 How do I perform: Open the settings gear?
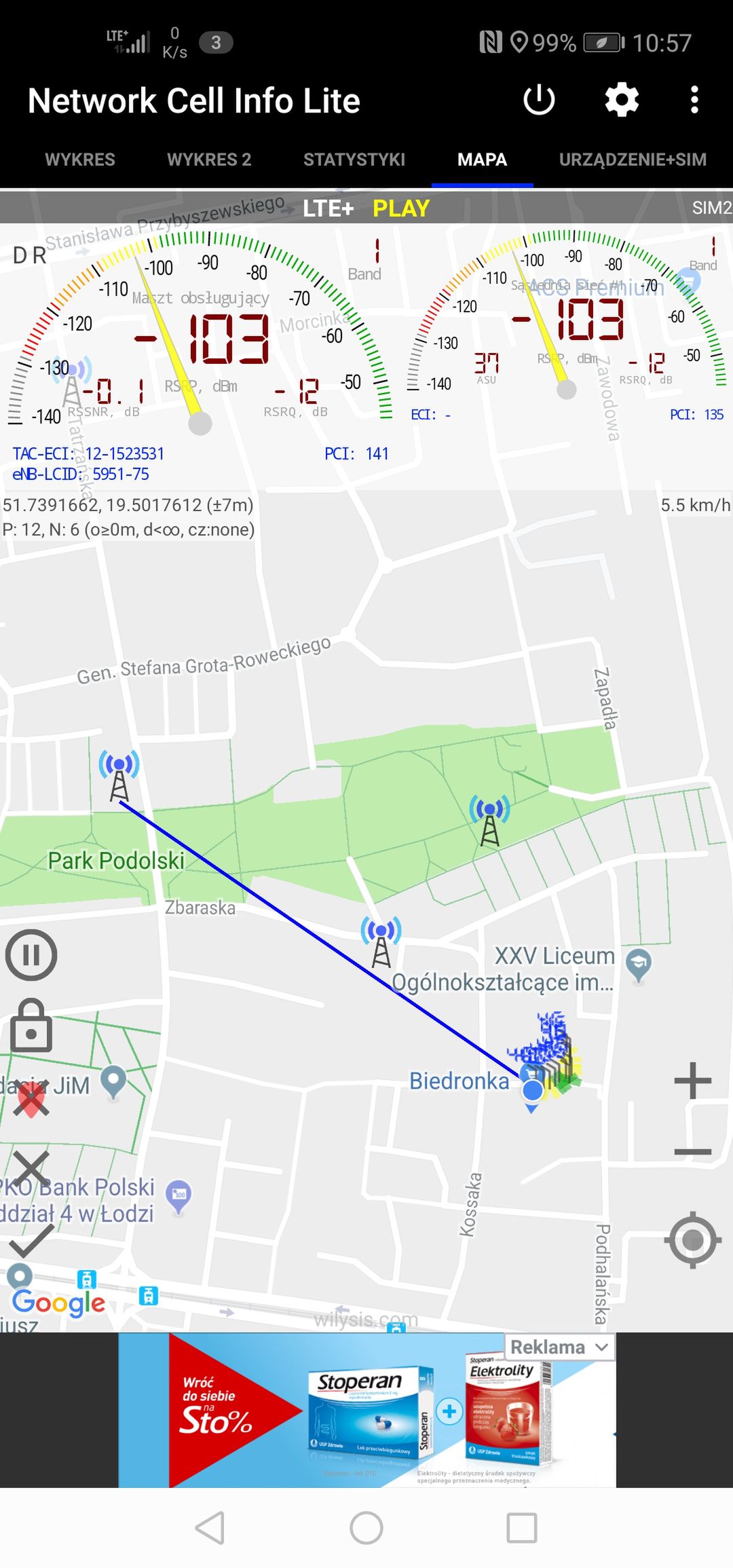click(622, 100)
